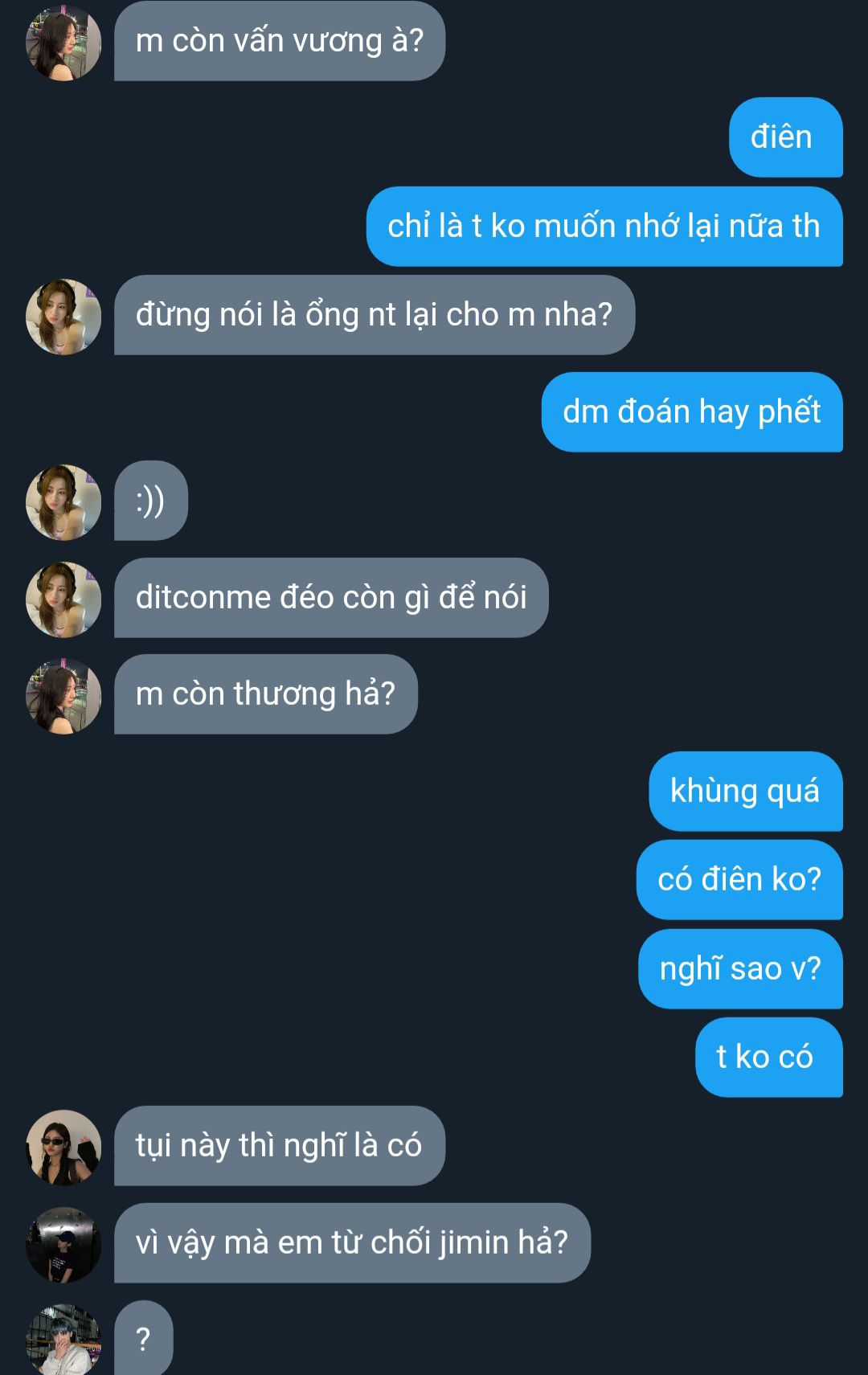The height and width of the screenshot is (1375, 868).
Task: Tap avatar next to "đừng nói là ổng nt lại" message
Action: [63, 317]
